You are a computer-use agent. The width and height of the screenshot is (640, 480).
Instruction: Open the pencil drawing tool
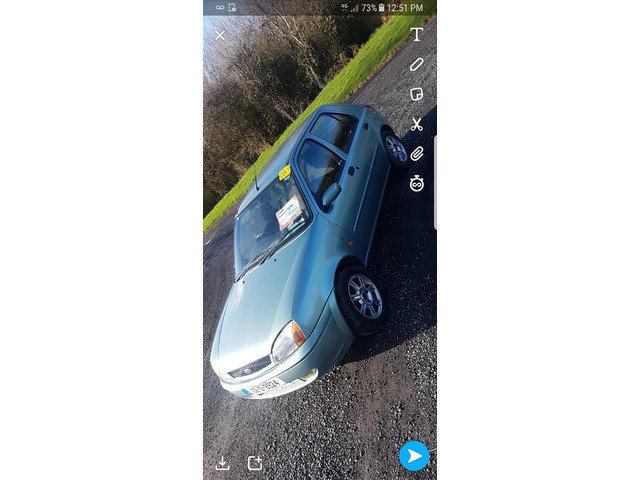pos(417,64)
